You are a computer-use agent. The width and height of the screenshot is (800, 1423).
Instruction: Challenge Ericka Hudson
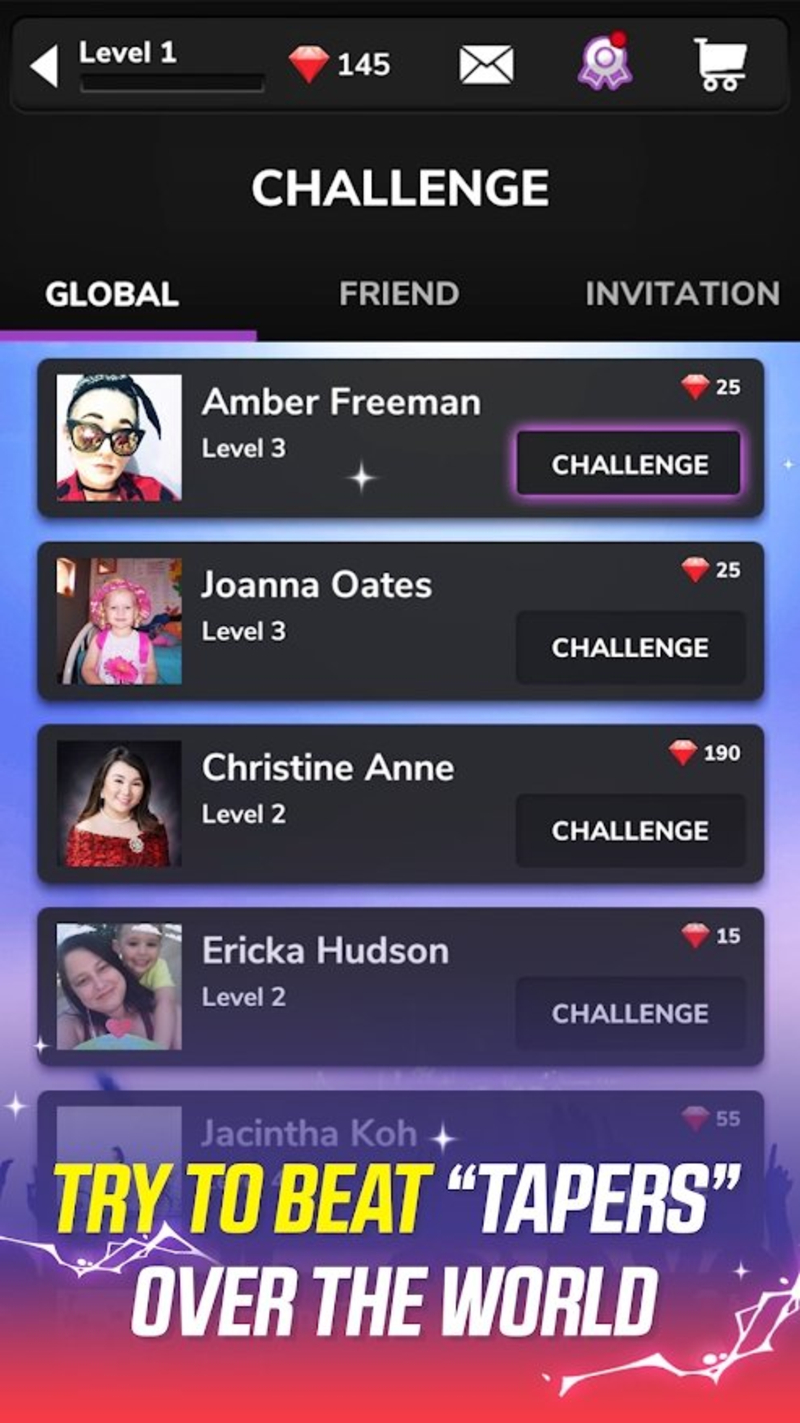[x=630, y=1013]
